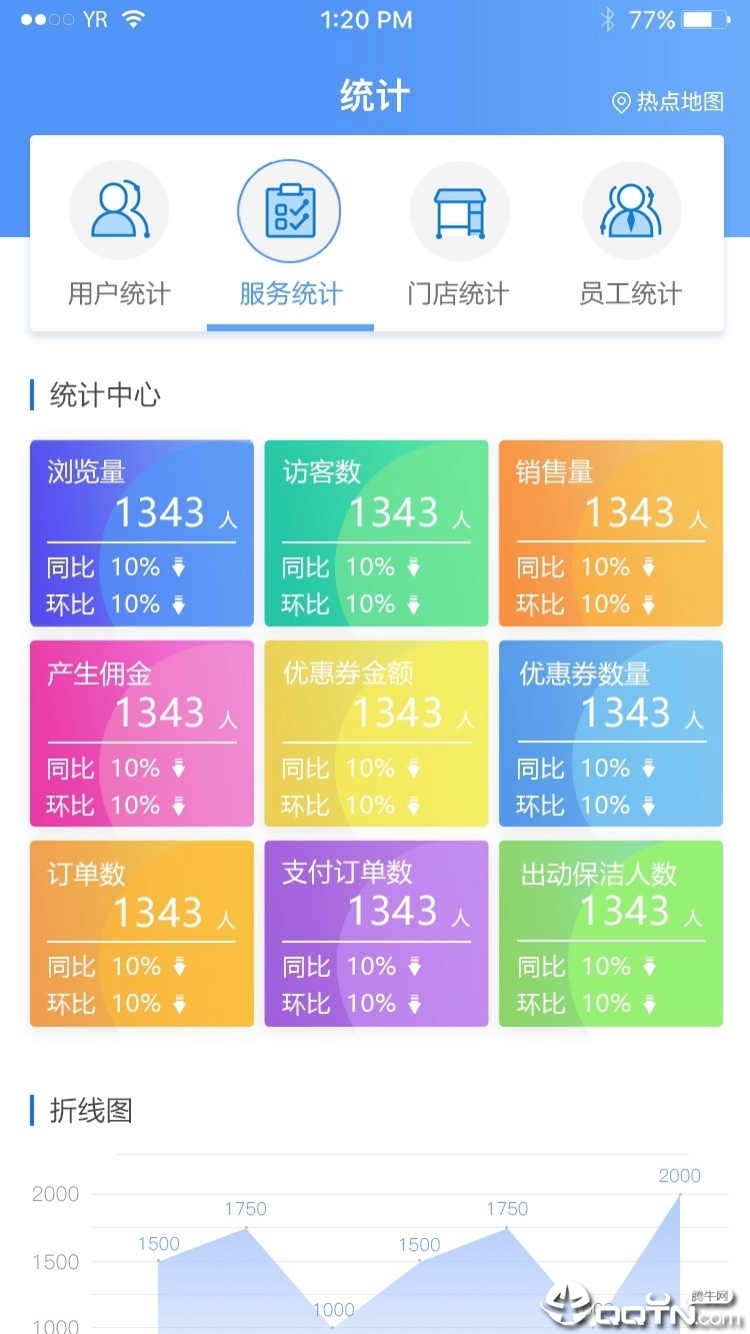The image size is (750, 1334).
Task: Click the 环比 arrow on 出动保洁人数 card
Action: [x=648, y=1004]
